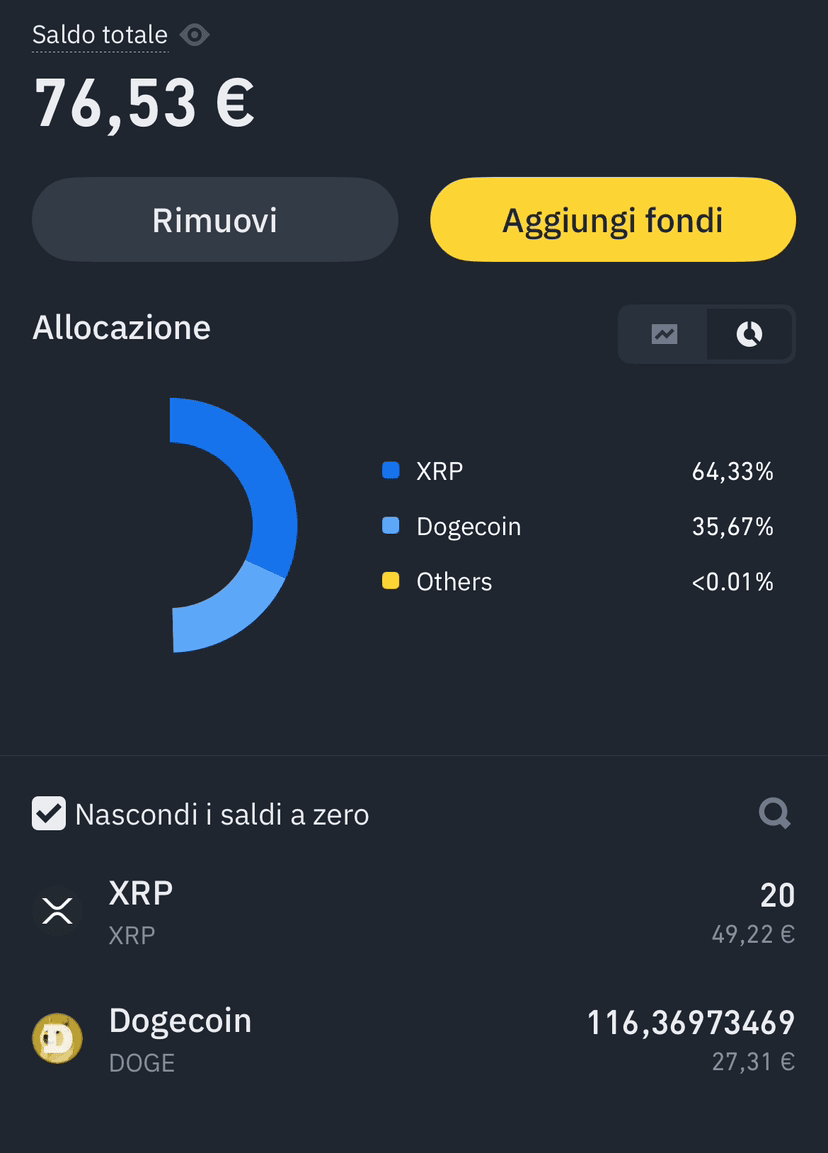Select the Others allocation entry
The height and width of the screenshot is (1153, 828).
[454, 581]
